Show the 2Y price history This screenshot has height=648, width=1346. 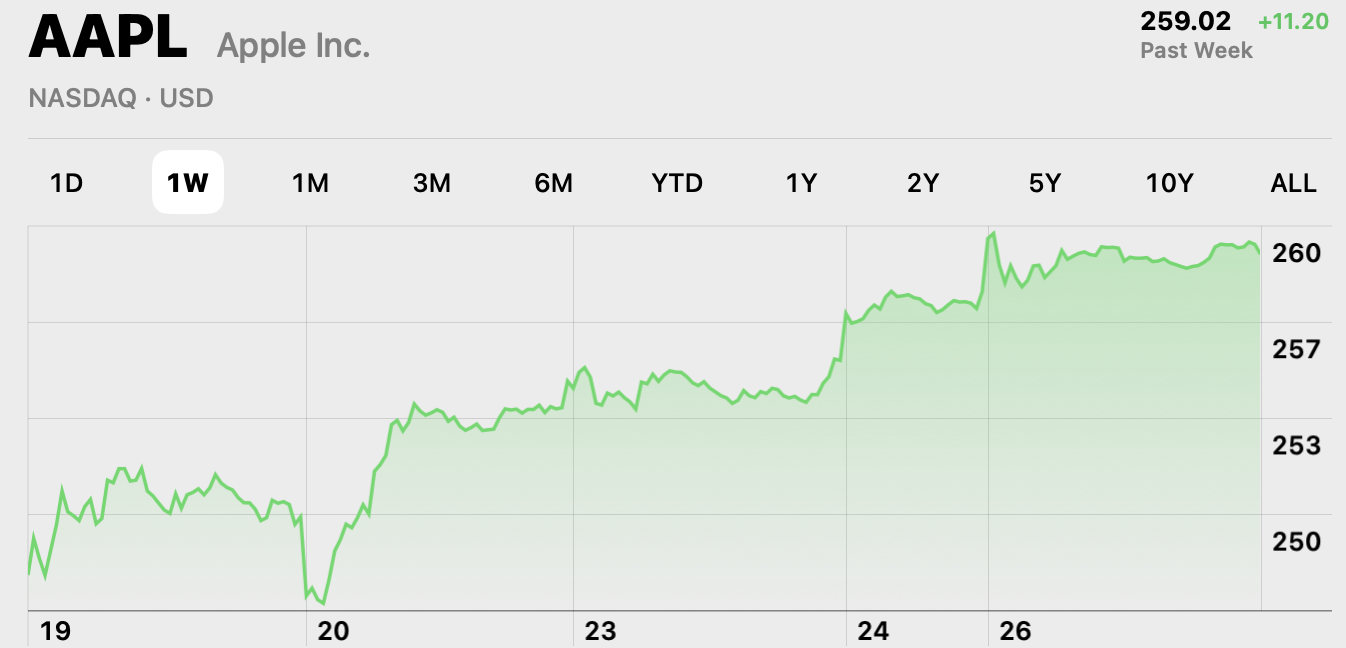pos(923,183)
